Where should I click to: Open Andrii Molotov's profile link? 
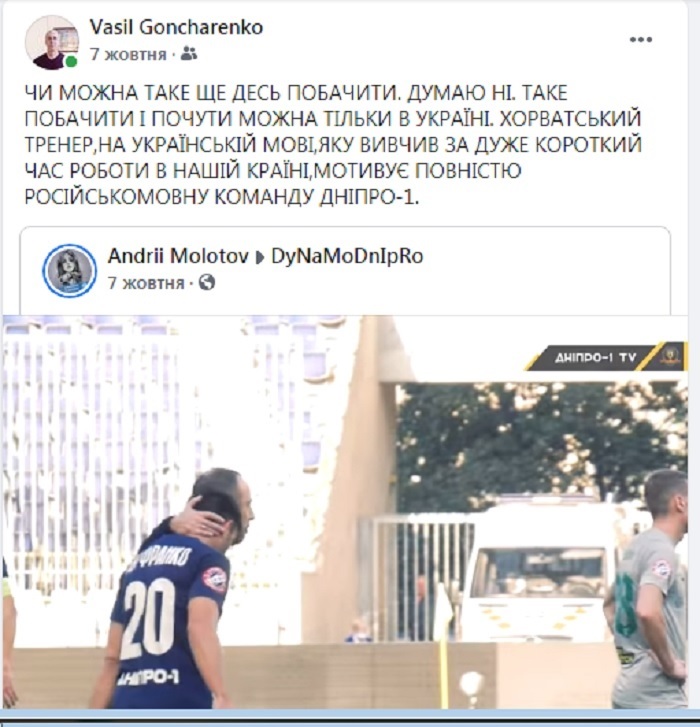click(178, 256)
